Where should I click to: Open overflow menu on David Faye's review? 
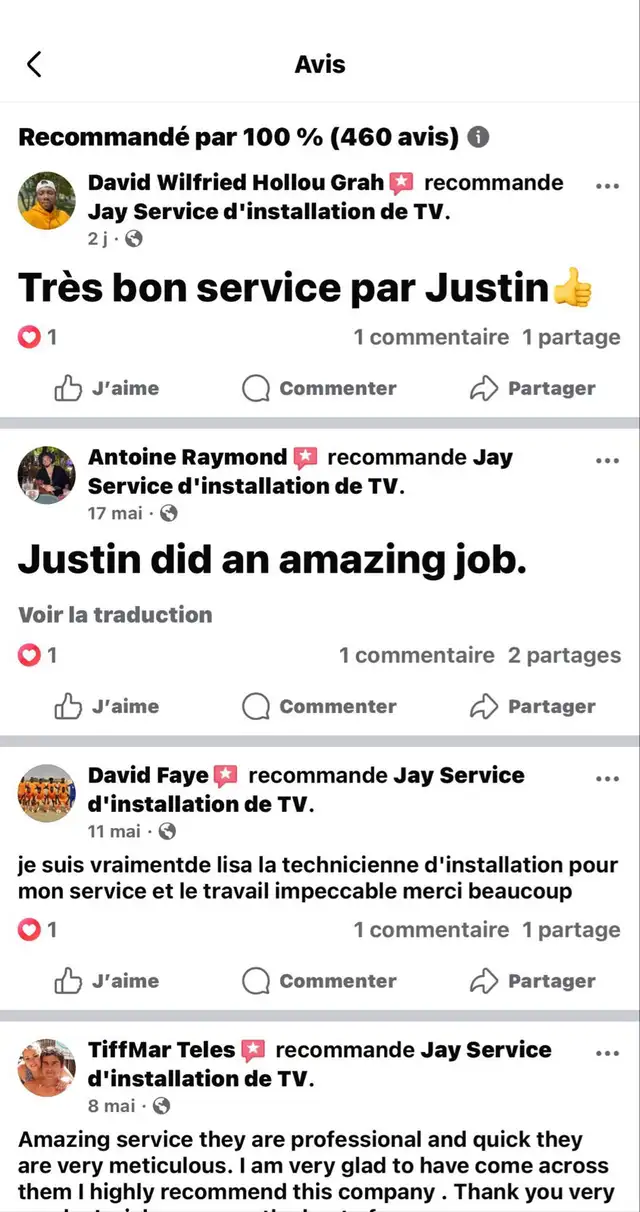tap(607, 779)
